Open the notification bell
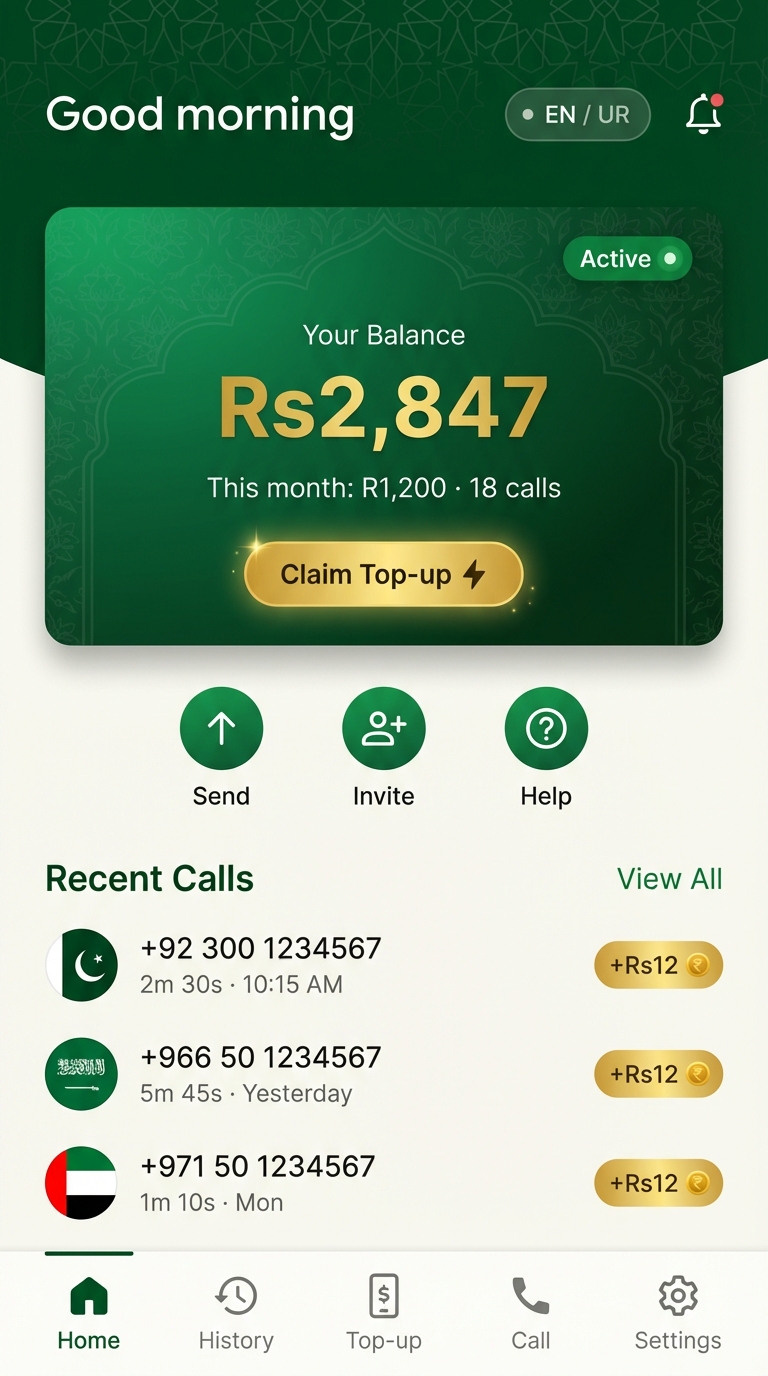The image size is (768, 1376). point(703,113)
